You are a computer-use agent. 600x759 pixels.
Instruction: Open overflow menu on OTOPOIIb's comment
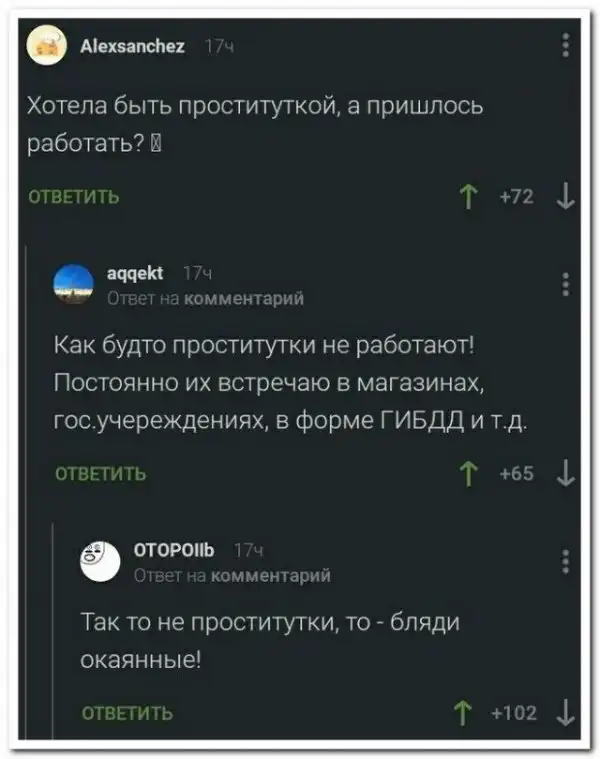566,561
